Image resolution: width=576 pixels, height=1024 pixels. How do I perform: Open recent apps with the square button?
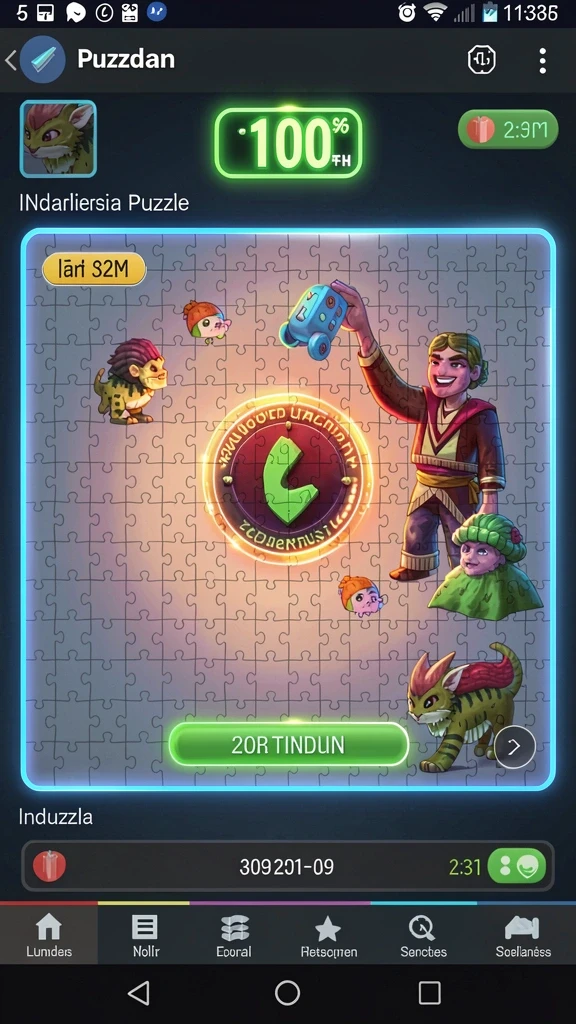click(429, 993)
